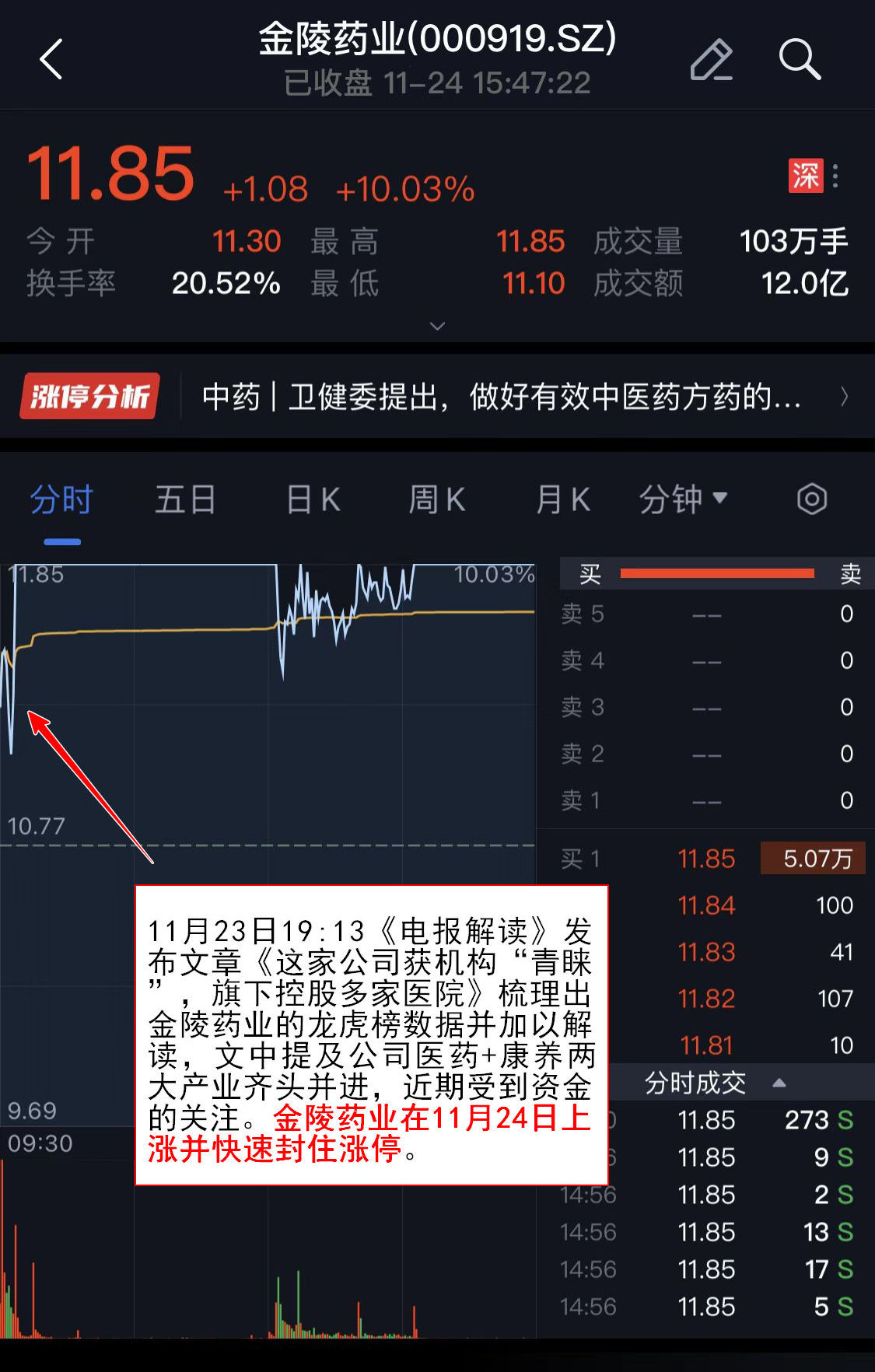
Task: Expand more quote details with the chevron
Action: coord(437,326)
